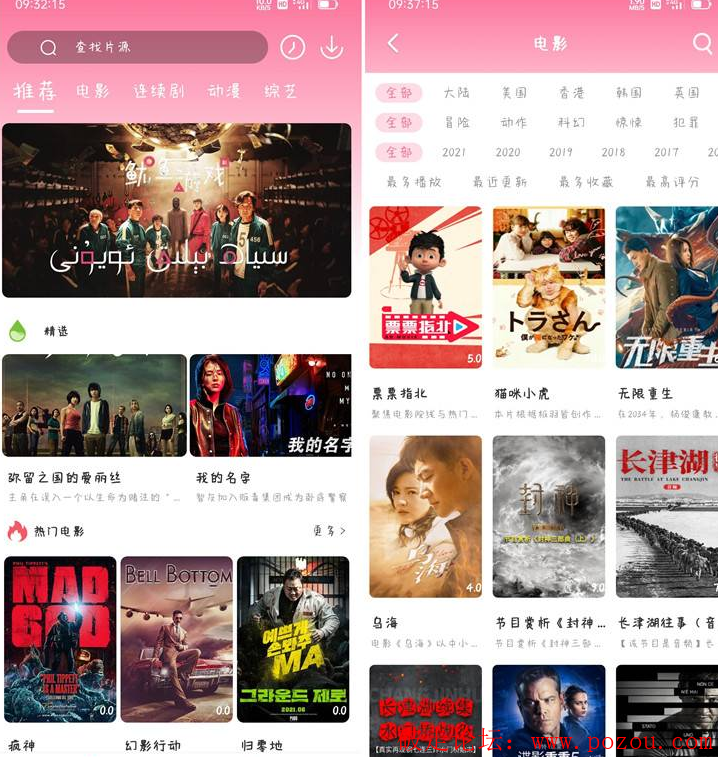Open the 猫咪小虎 movie
Viewport: 718px width, 757px height.
coord(548,287)
